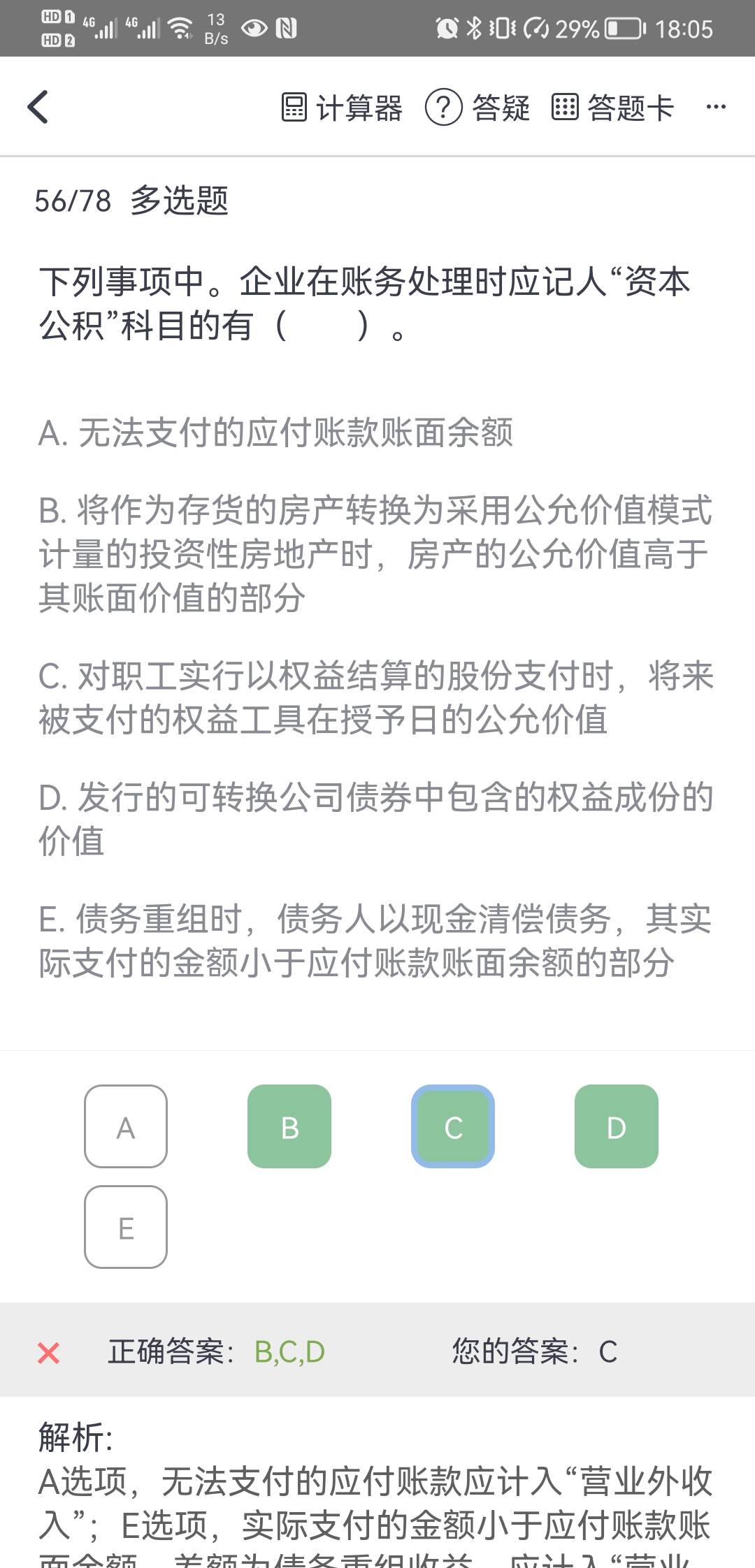Open the three-dot overflow menu
This screenshot has height=1568, width=755.
tap(716, 107)
